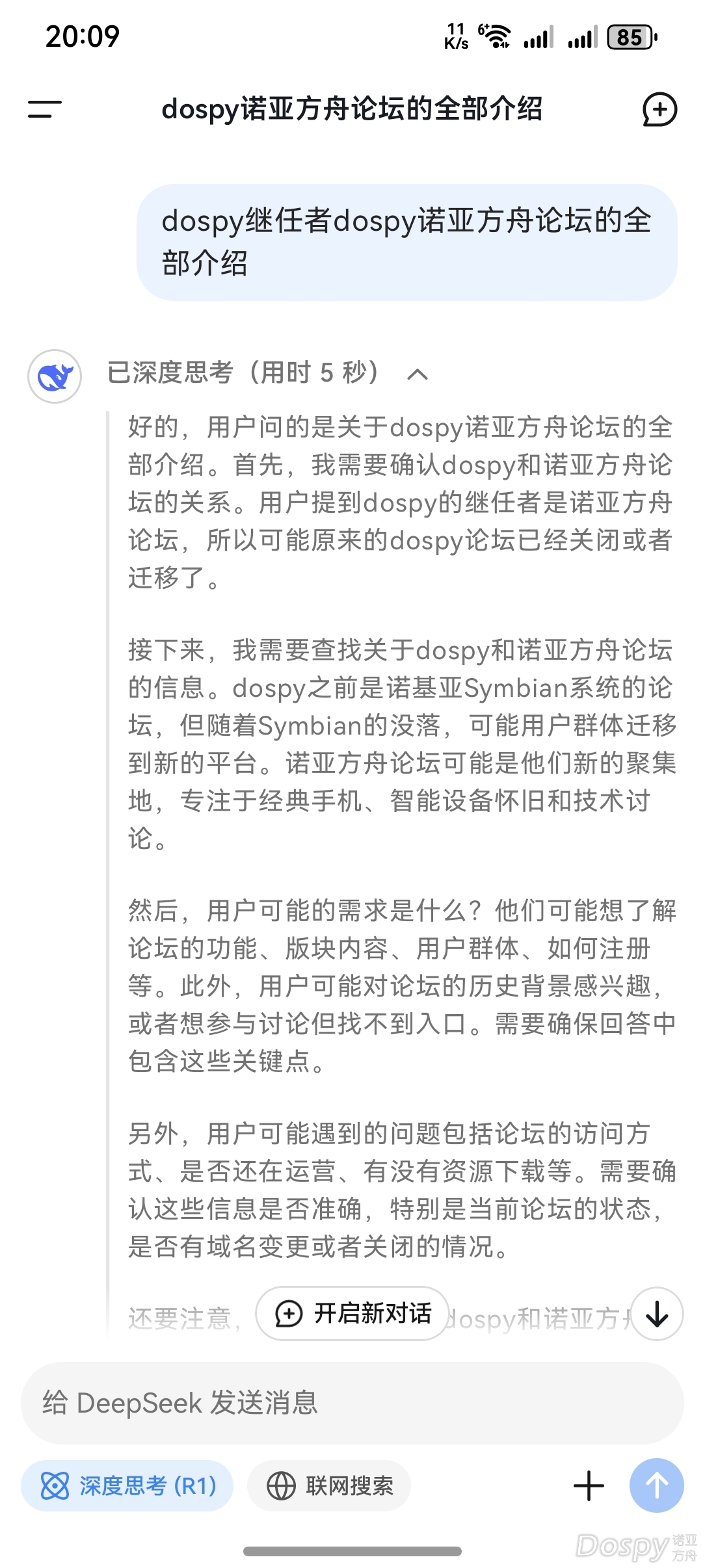Send the message with the arrow button
Image resolution: width=705 pixels, height=1568 pixels.
[x=656, y=1486]
